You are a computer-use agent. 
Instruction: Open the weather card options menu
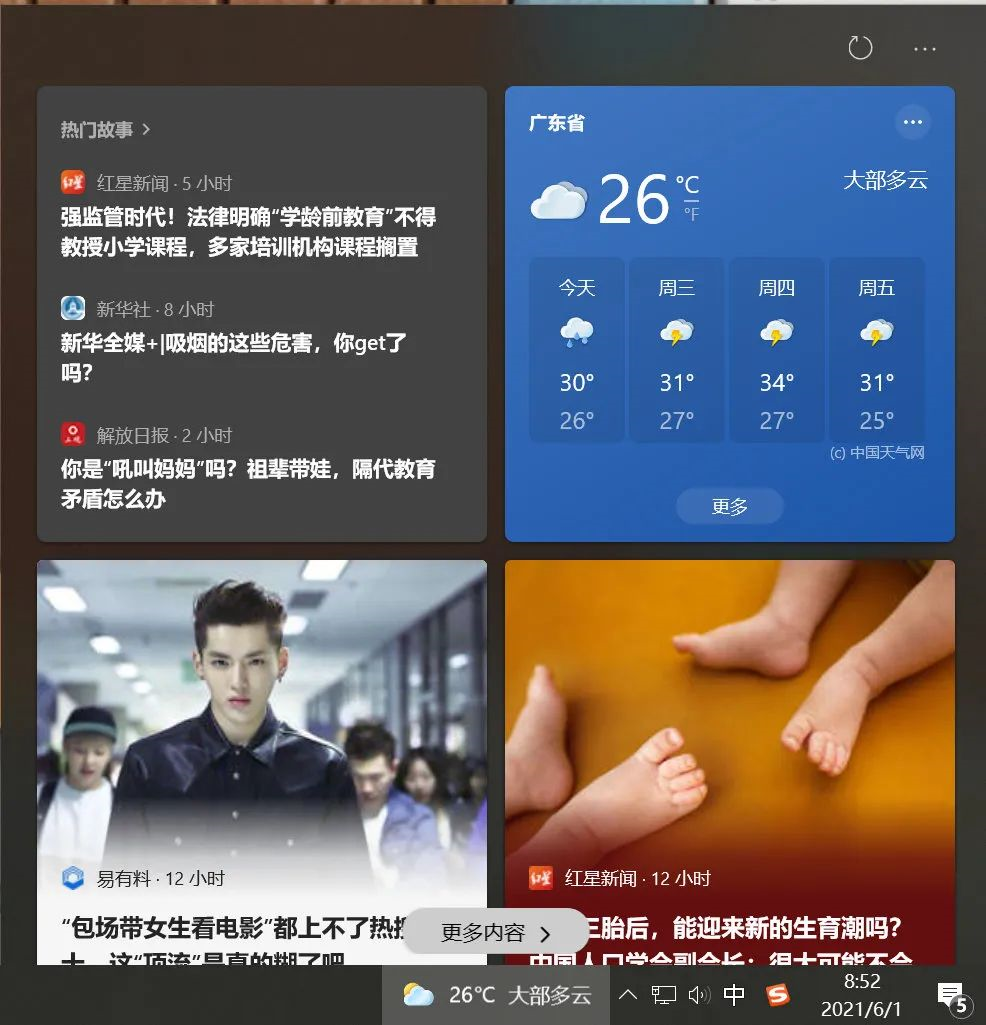click(x=912, y=121)
